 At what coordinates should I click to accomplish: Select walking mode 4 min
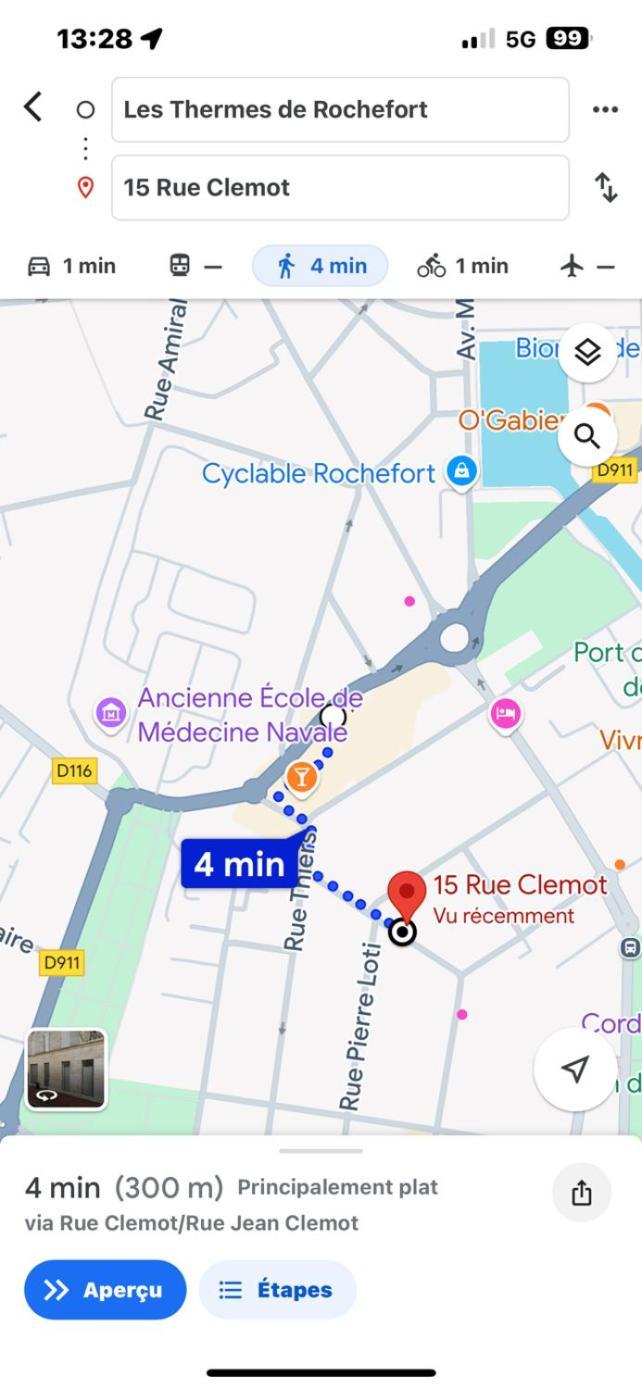320,266
